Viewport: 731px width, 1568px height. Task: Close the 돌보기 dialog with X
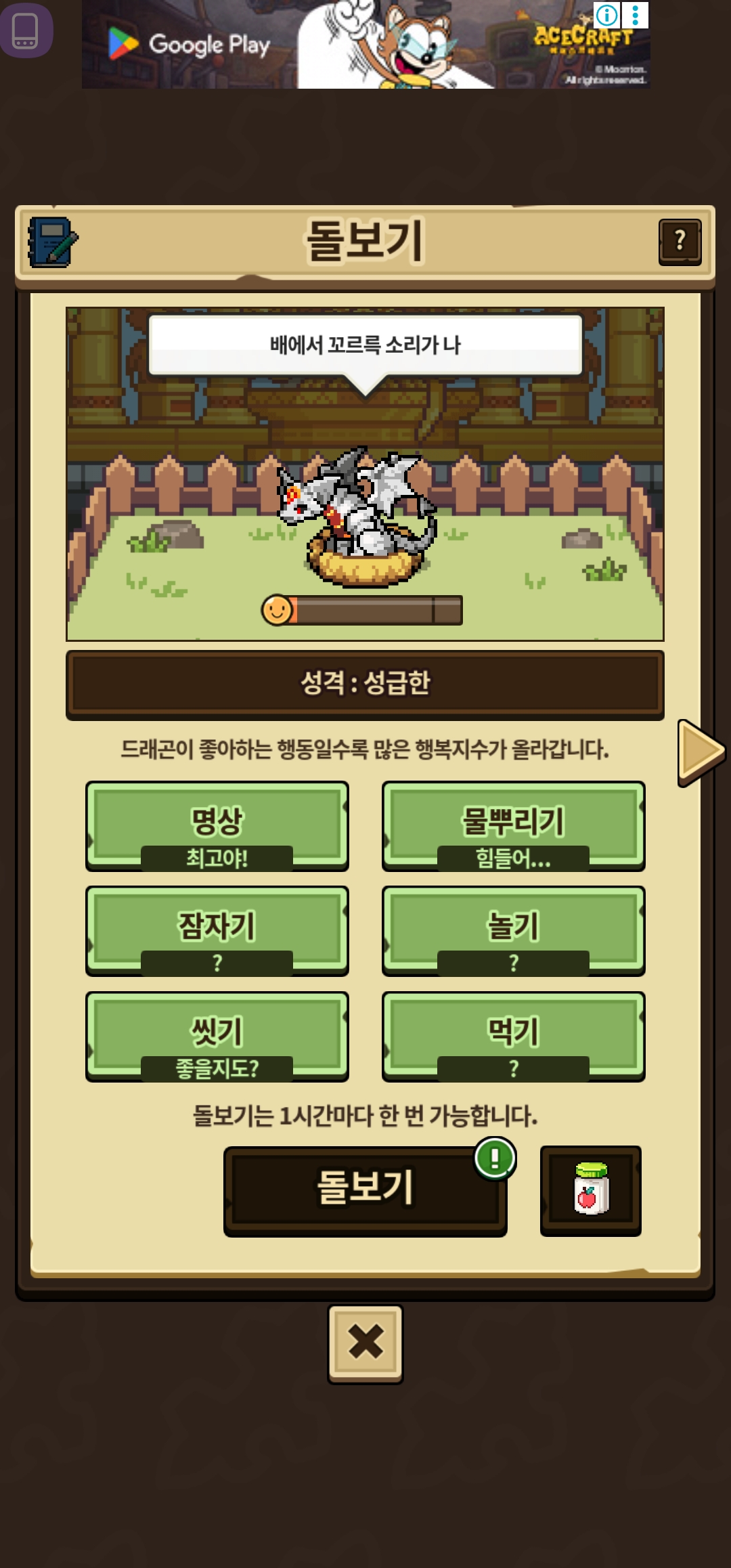pos(365,1343)
